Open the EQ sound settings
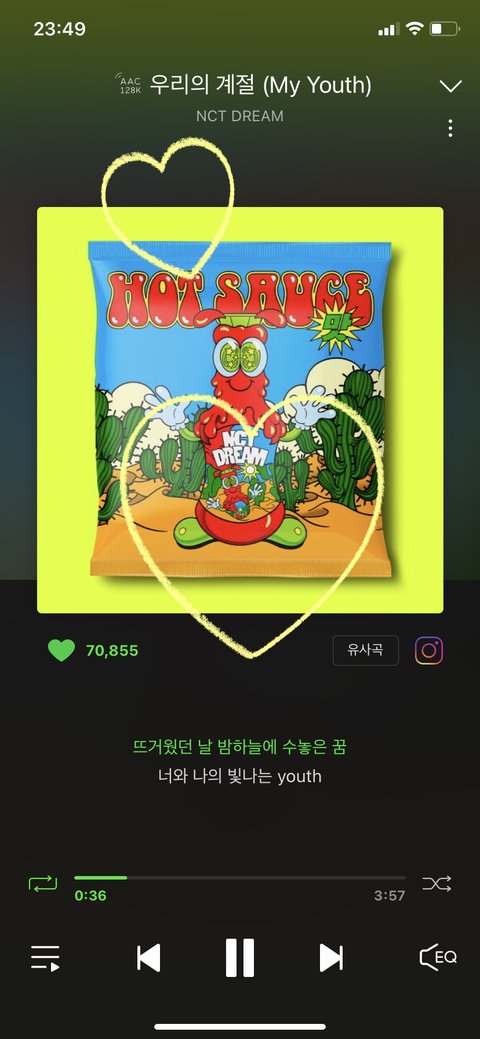Image resolution: width=480 pixels, height=1039 pixels. (438, 957)
